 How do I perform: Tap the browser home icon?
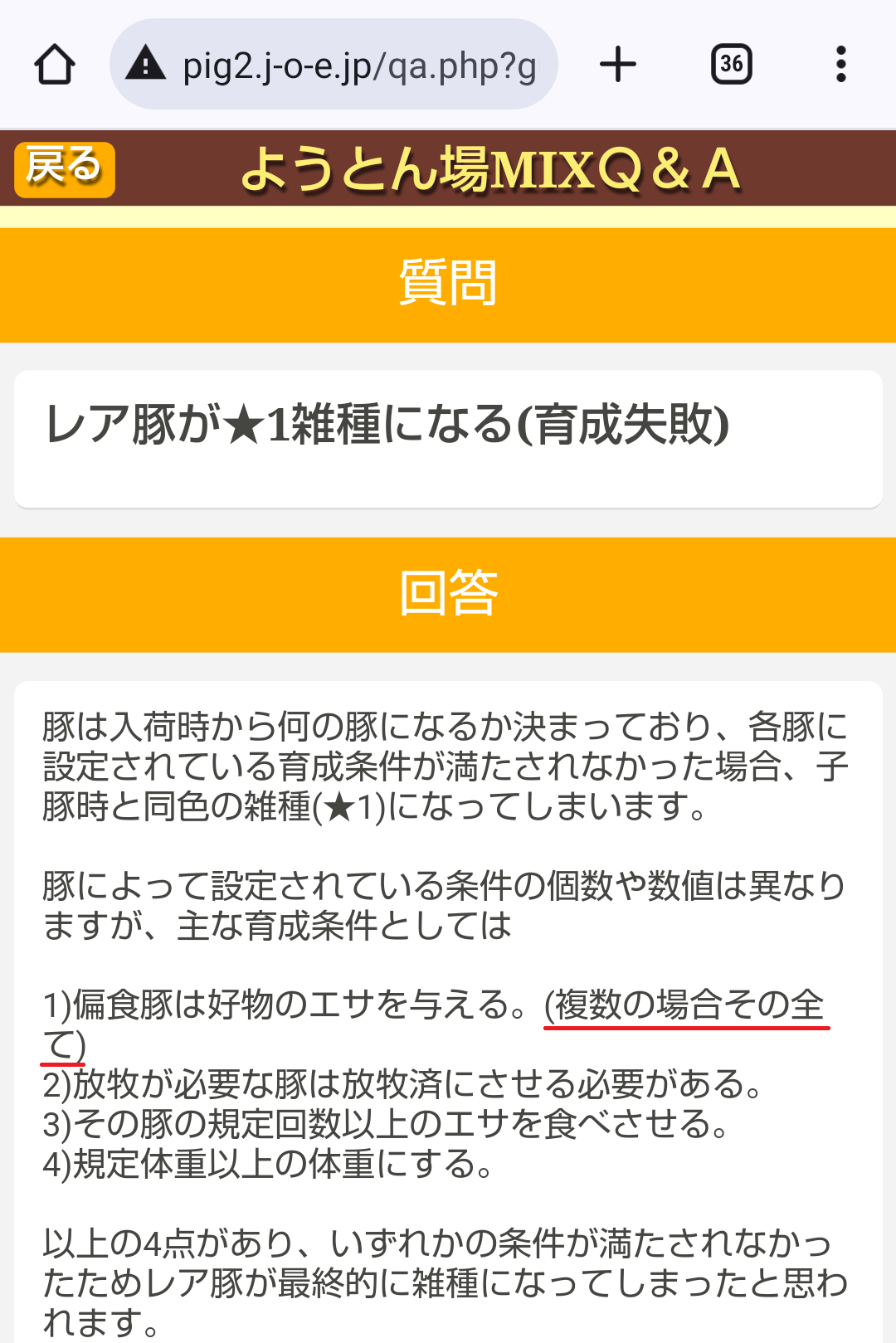pyautogui.click(x=55, y=65)
